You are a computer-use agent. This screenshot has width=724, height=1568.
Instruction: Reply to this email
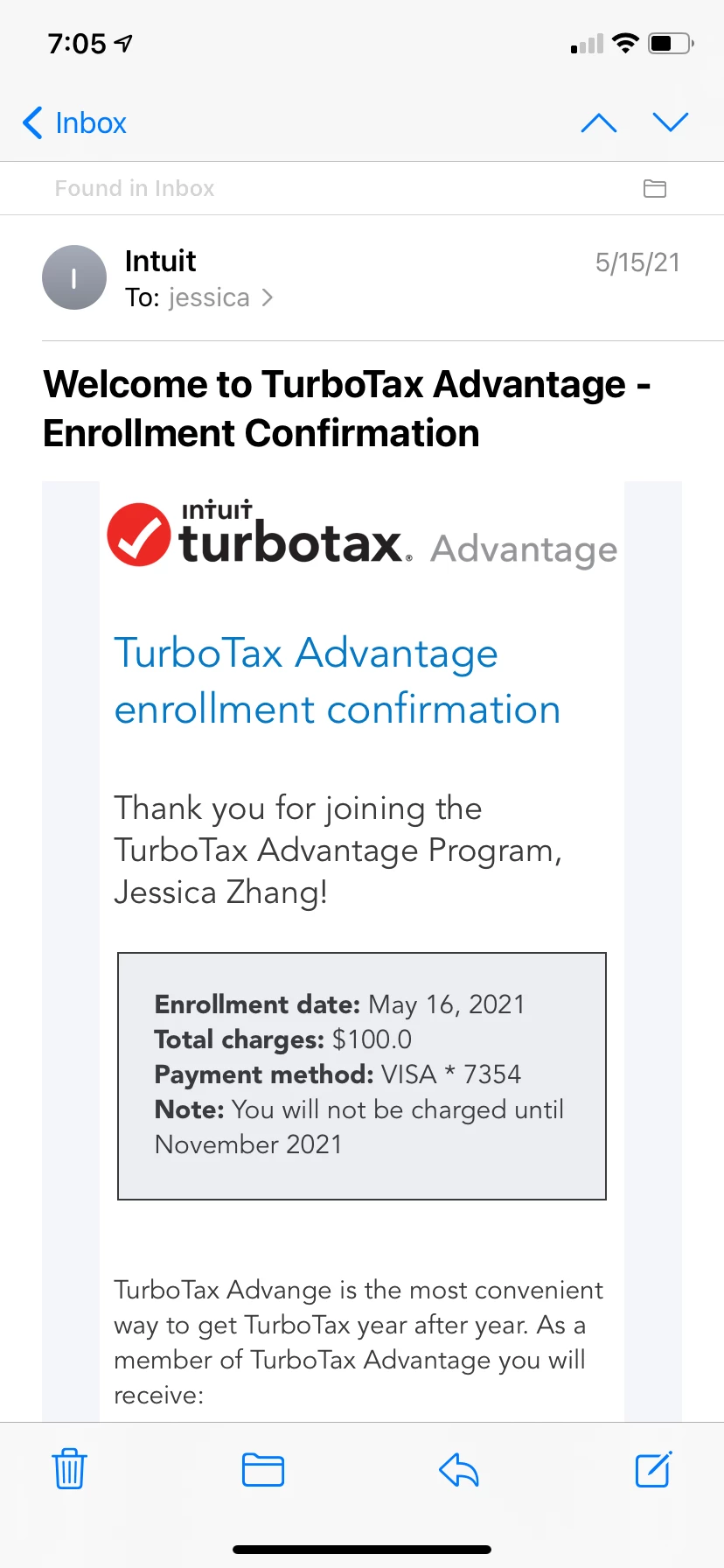tap(459, 1469)
